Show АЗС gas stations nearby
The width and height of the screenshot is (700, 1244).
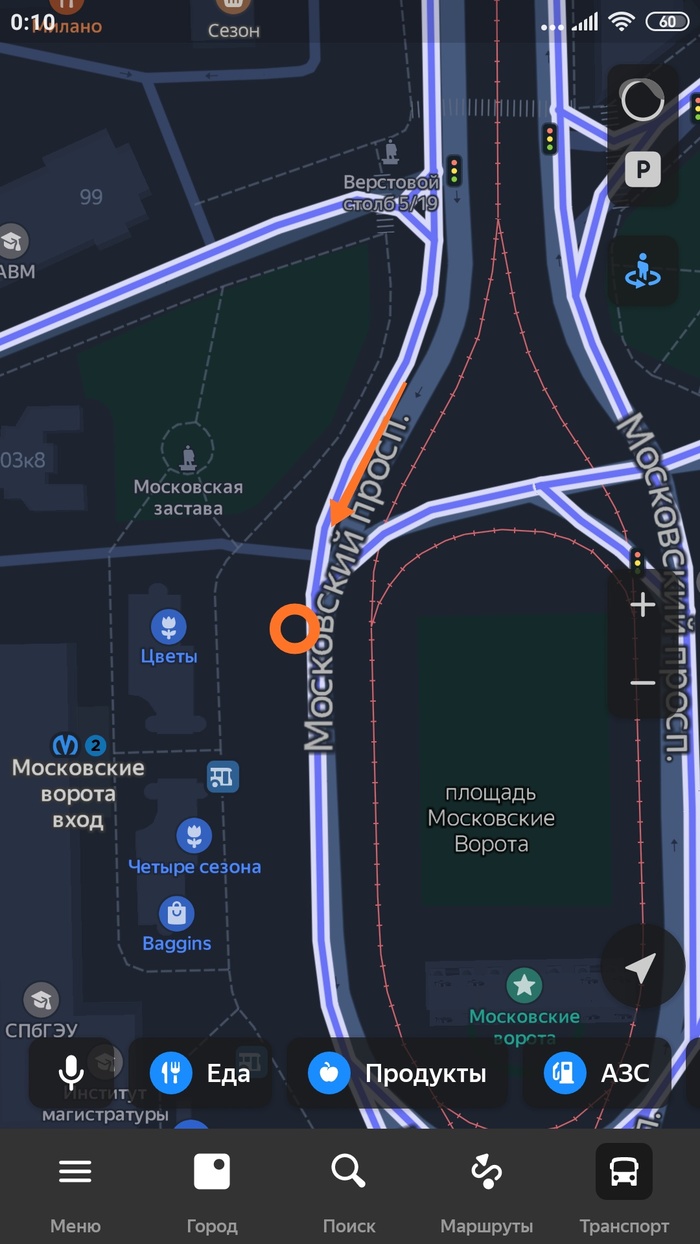(x=597, y=1074)
